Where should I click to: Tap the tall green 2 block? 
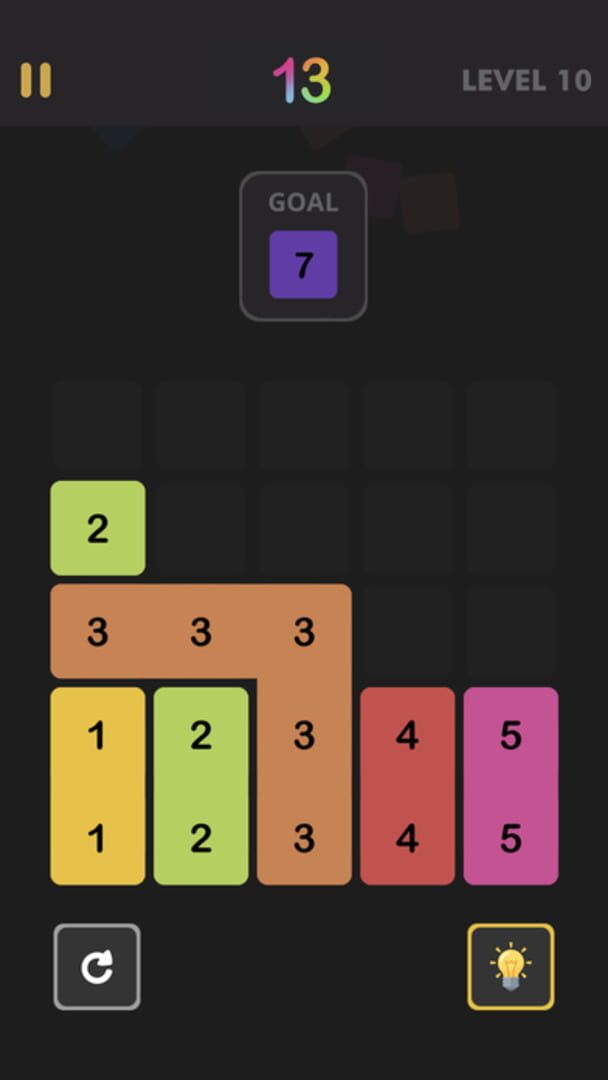point(201,785)
